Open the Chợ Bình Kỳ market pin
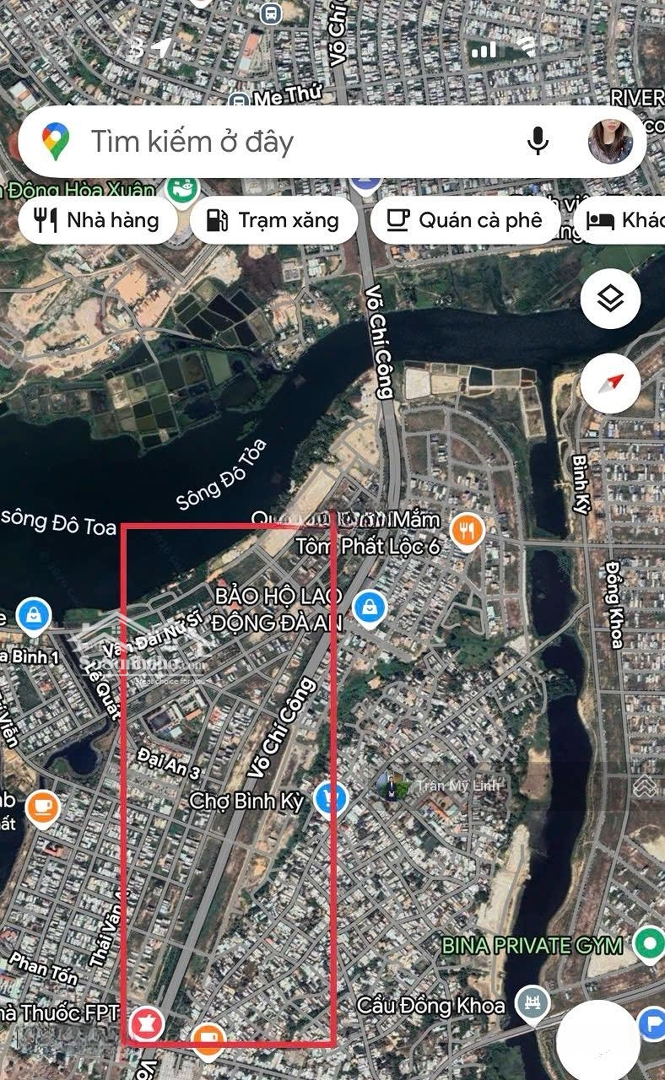 [331, 798]
